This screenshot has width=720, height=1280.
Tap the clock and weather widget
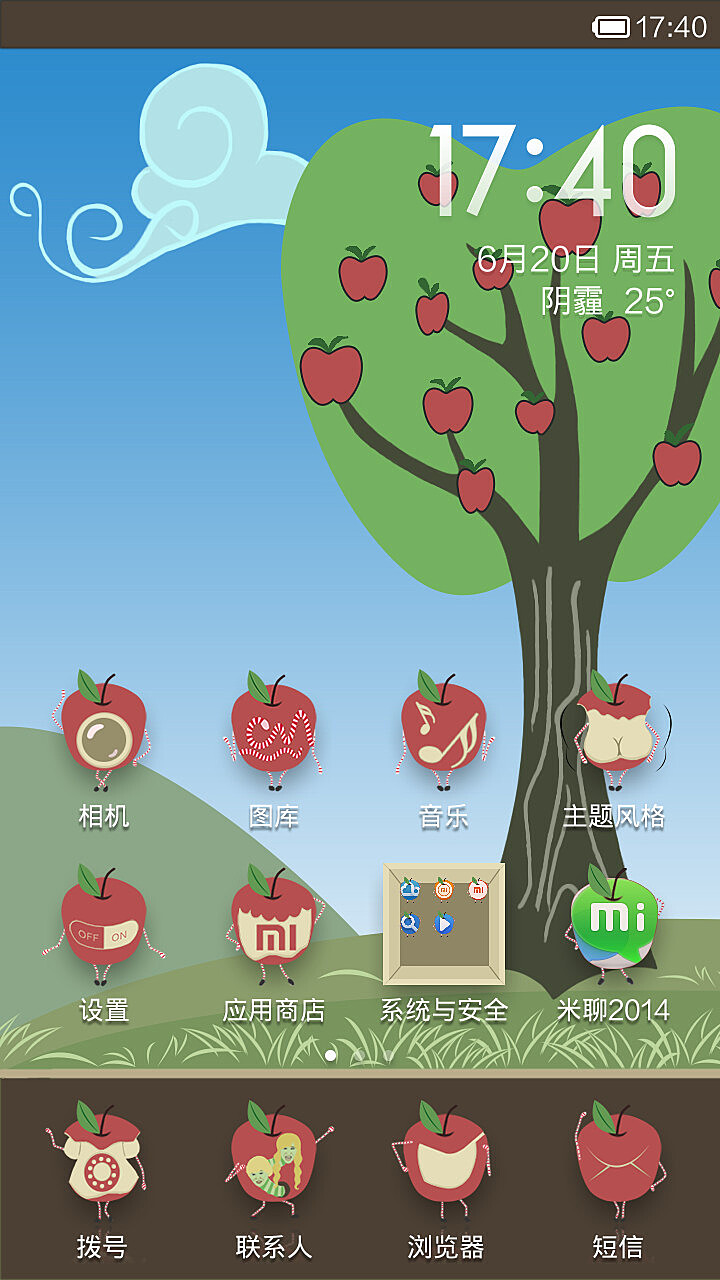click(553, 220)
